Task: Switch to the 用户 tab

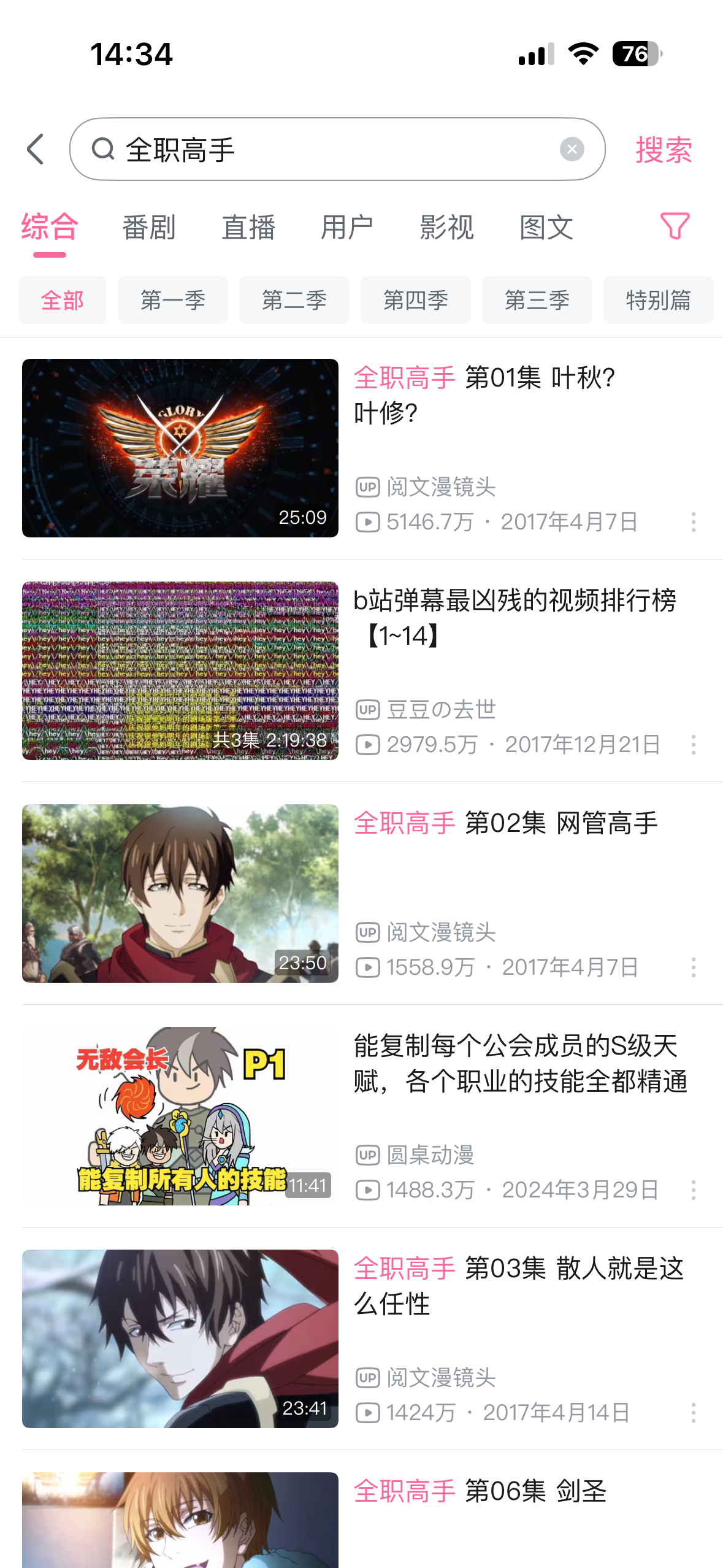Action: 347,228
